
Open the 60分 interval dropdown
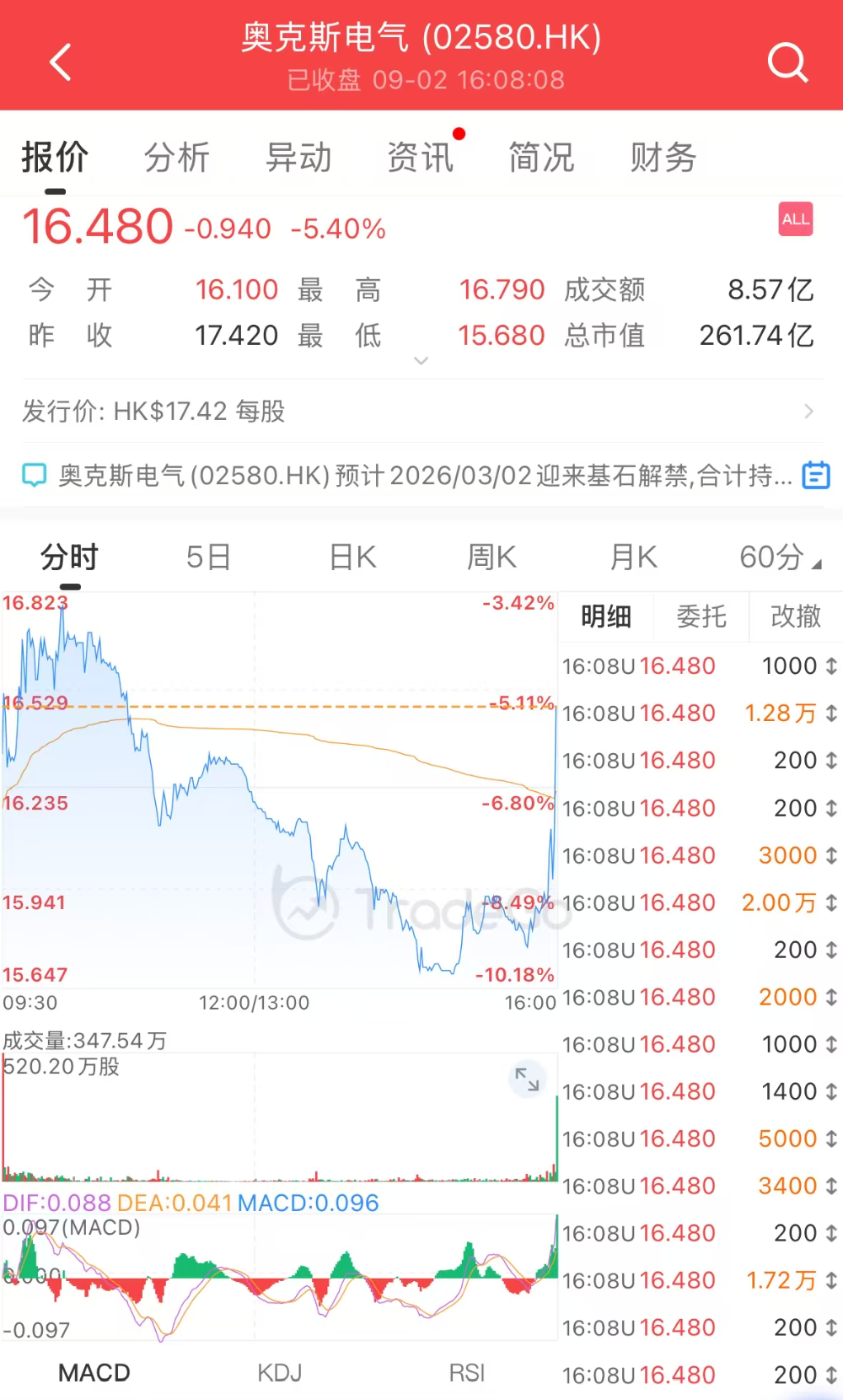click(x=780, y=557)
